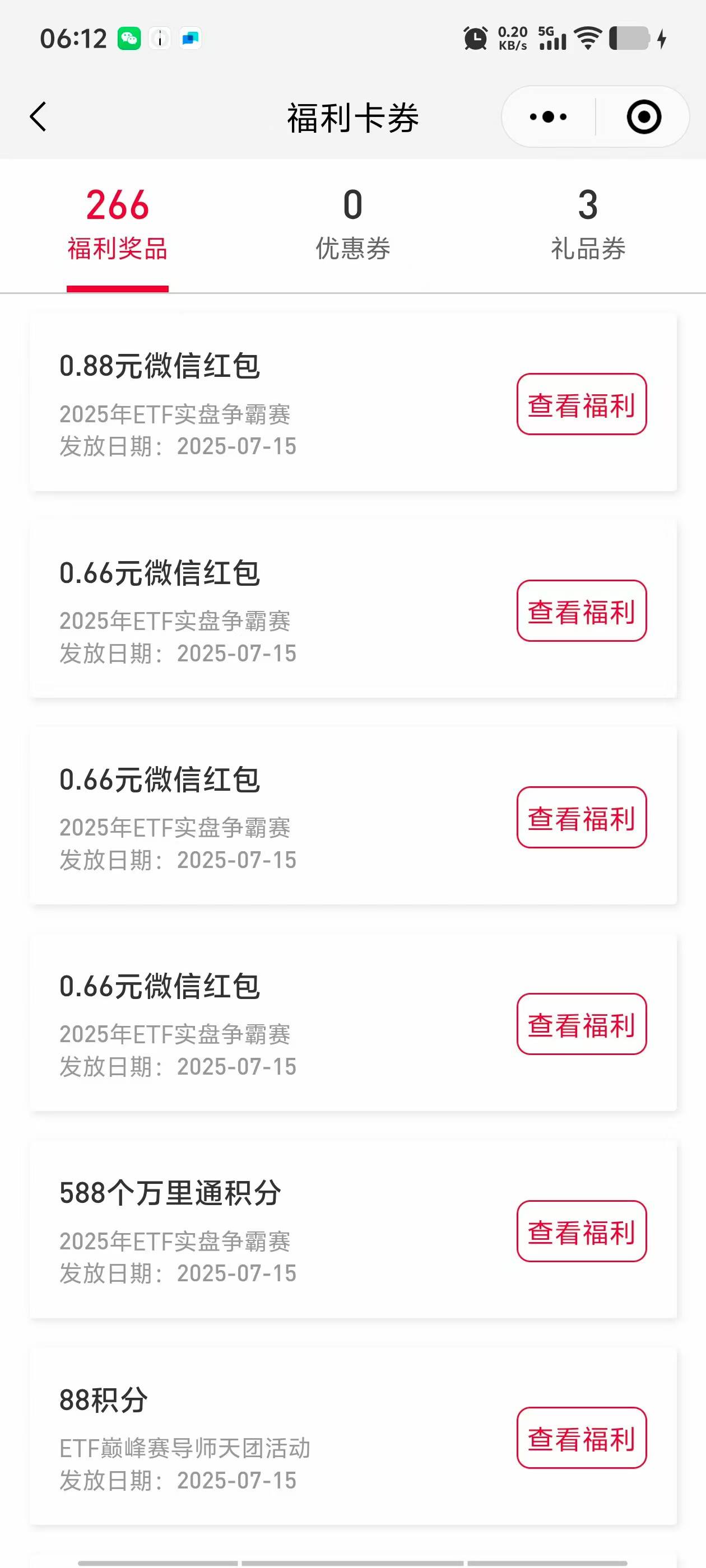Select the 福利奖品 tab
Screen dimensions: 706x1568
pos(118,225)
